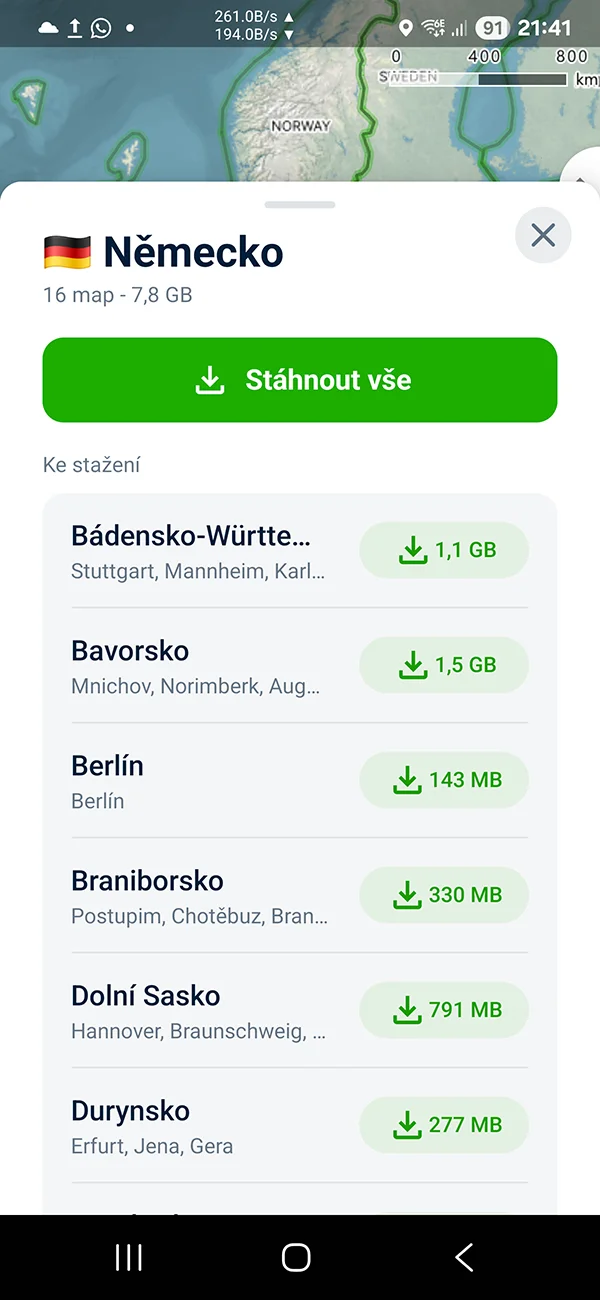Tap the Stáhnout vše button
Screen dimensions: 600x1300
pyautogui.click(x=300, y=380)
